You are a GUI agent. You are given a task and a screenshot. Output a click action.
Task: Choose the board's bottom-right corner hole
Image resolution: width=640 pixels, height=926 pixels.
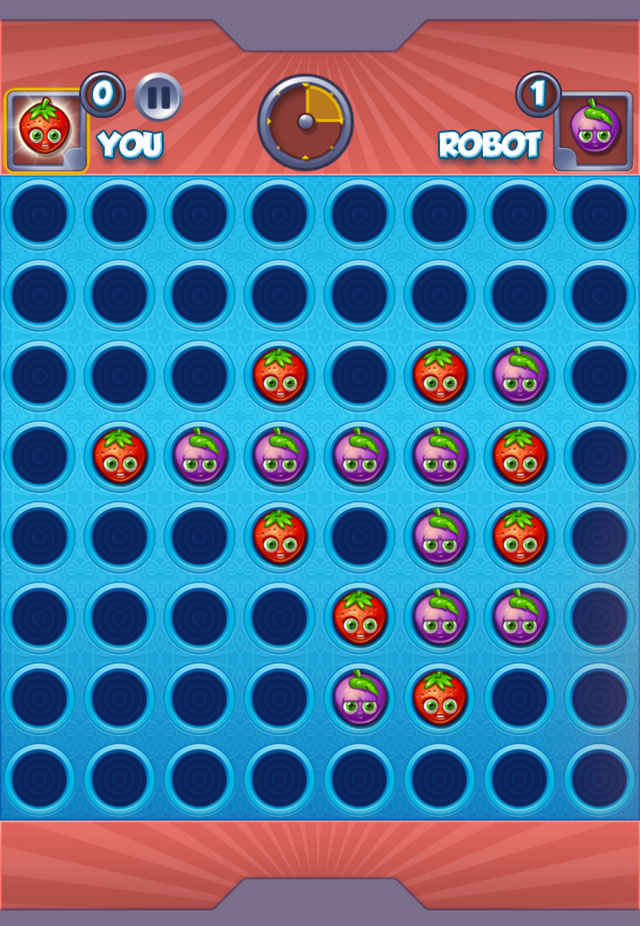pyautogui.click(x=600, y=776)
